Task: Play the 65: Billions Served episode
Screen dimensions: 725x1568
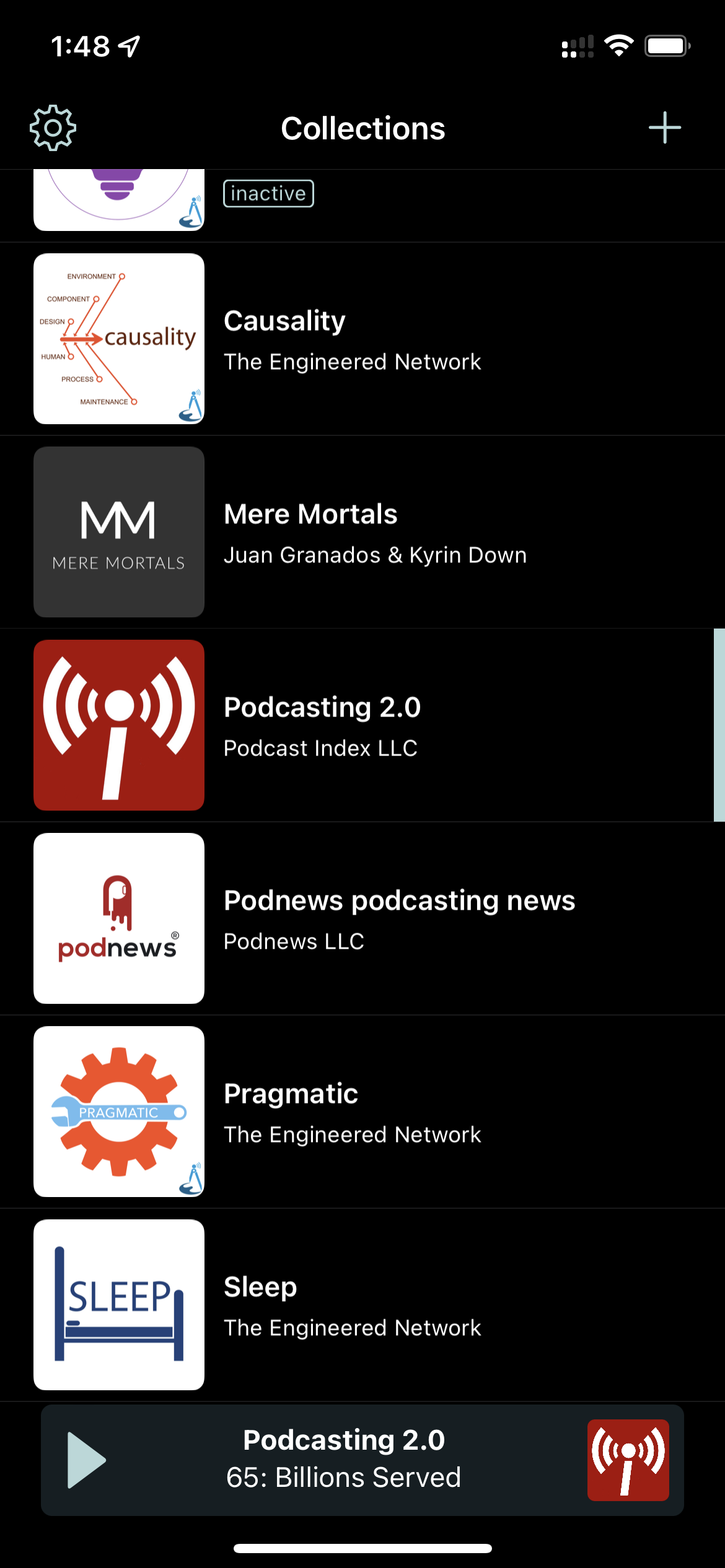Action: point(87,1460)
